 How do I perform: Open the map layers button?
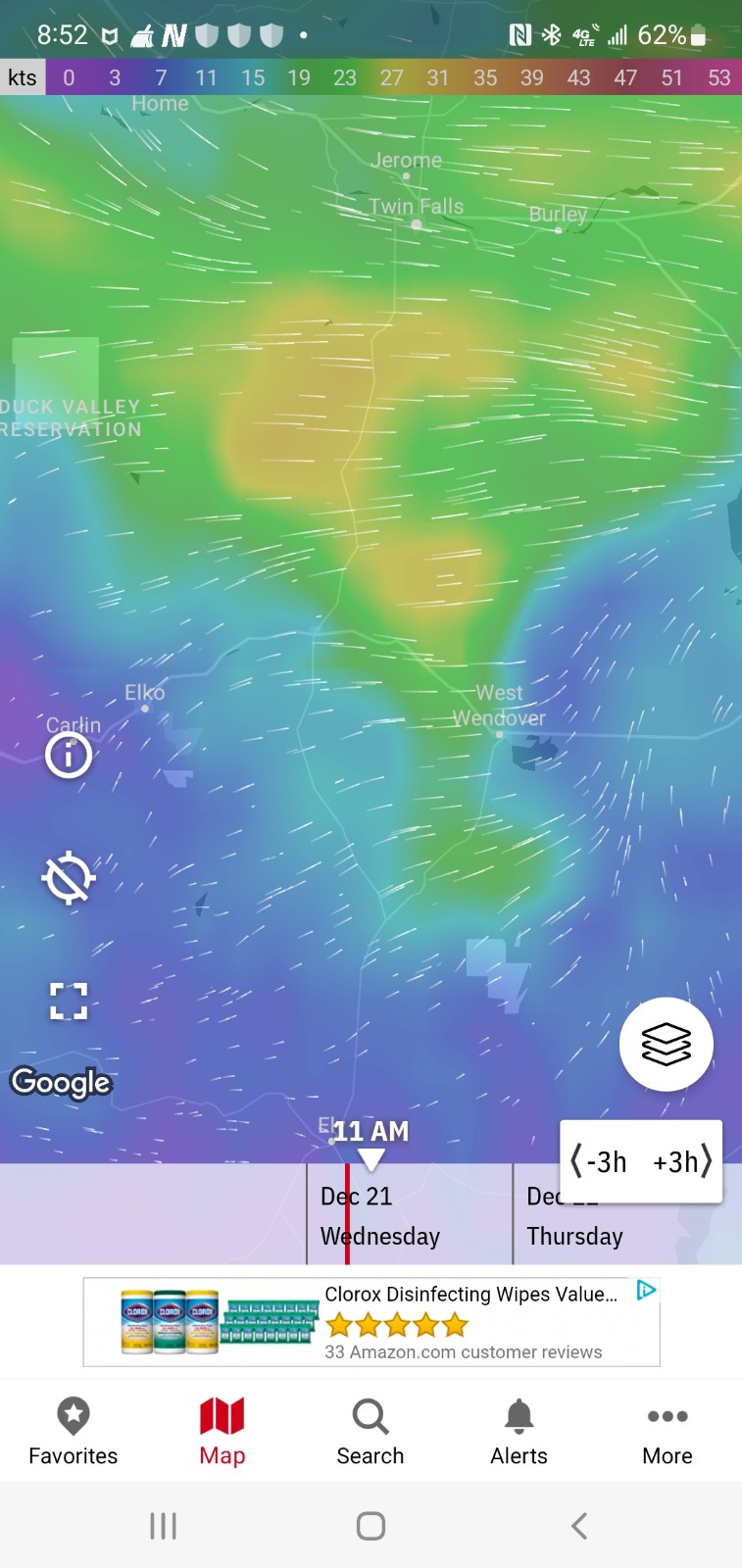[x=667, y=1045]
